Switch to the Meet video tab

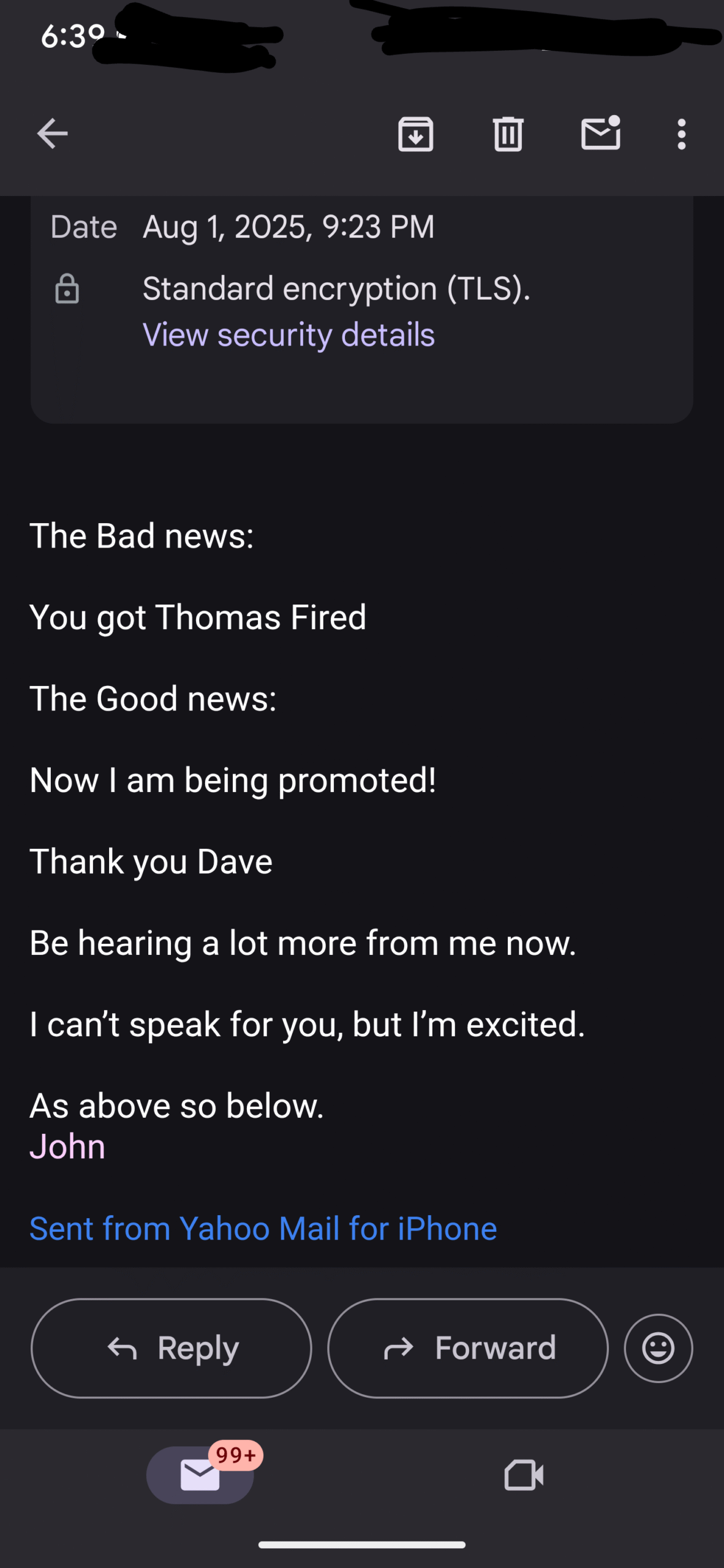point(524,1475)
